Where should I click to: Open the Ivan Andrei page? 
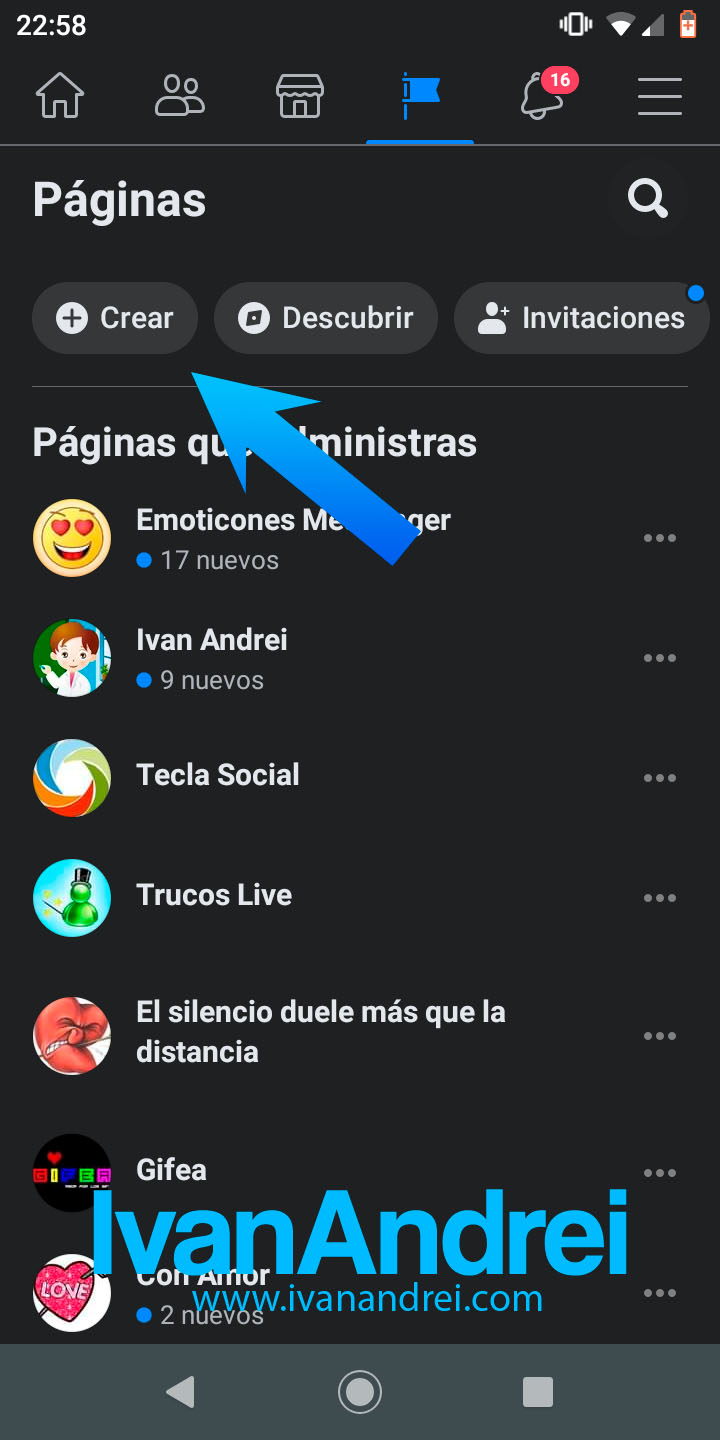pyautogui.click(x=211, y=640)
